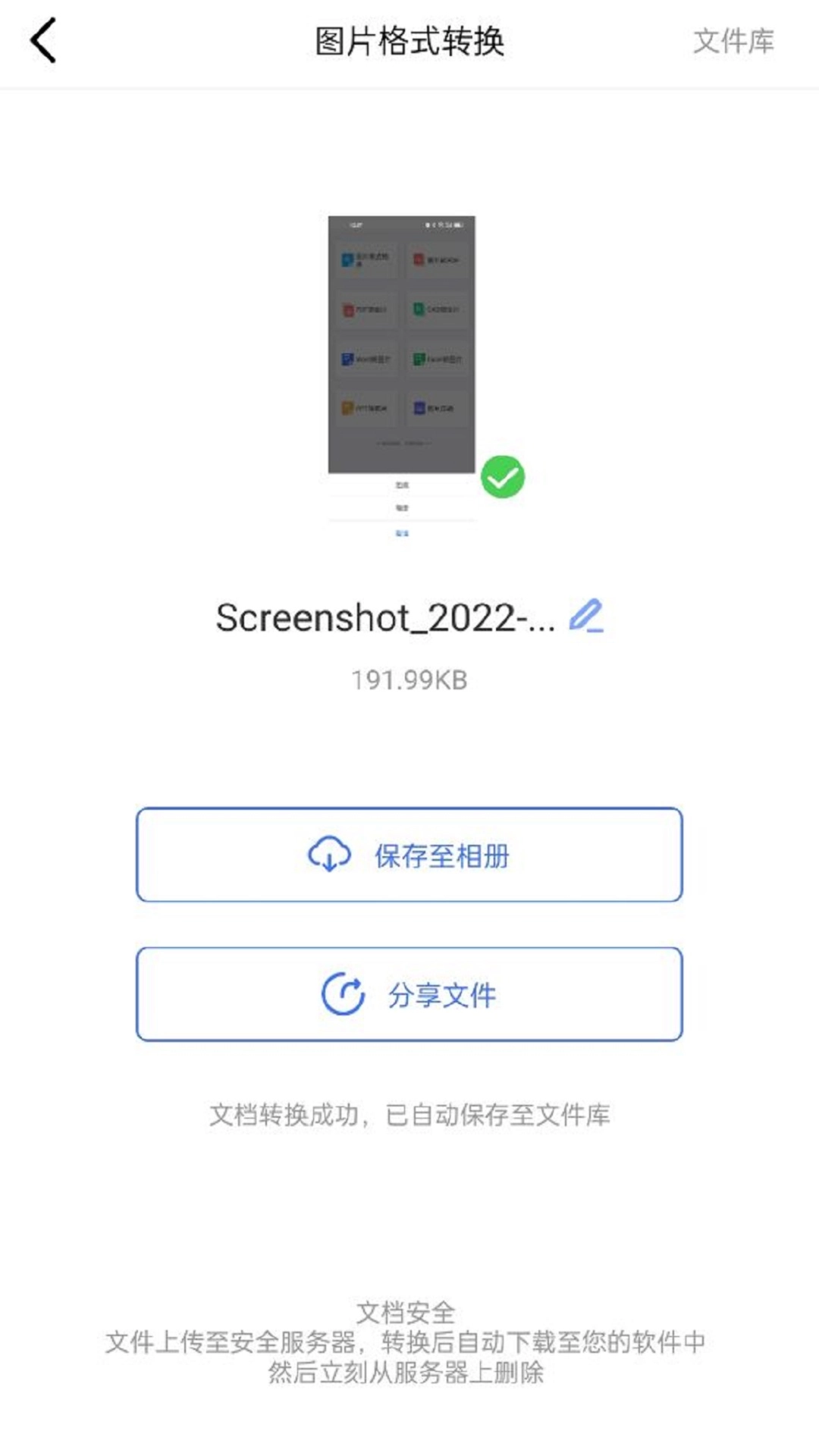Tap the red PDF icon in the preview grid

(419, 259)
